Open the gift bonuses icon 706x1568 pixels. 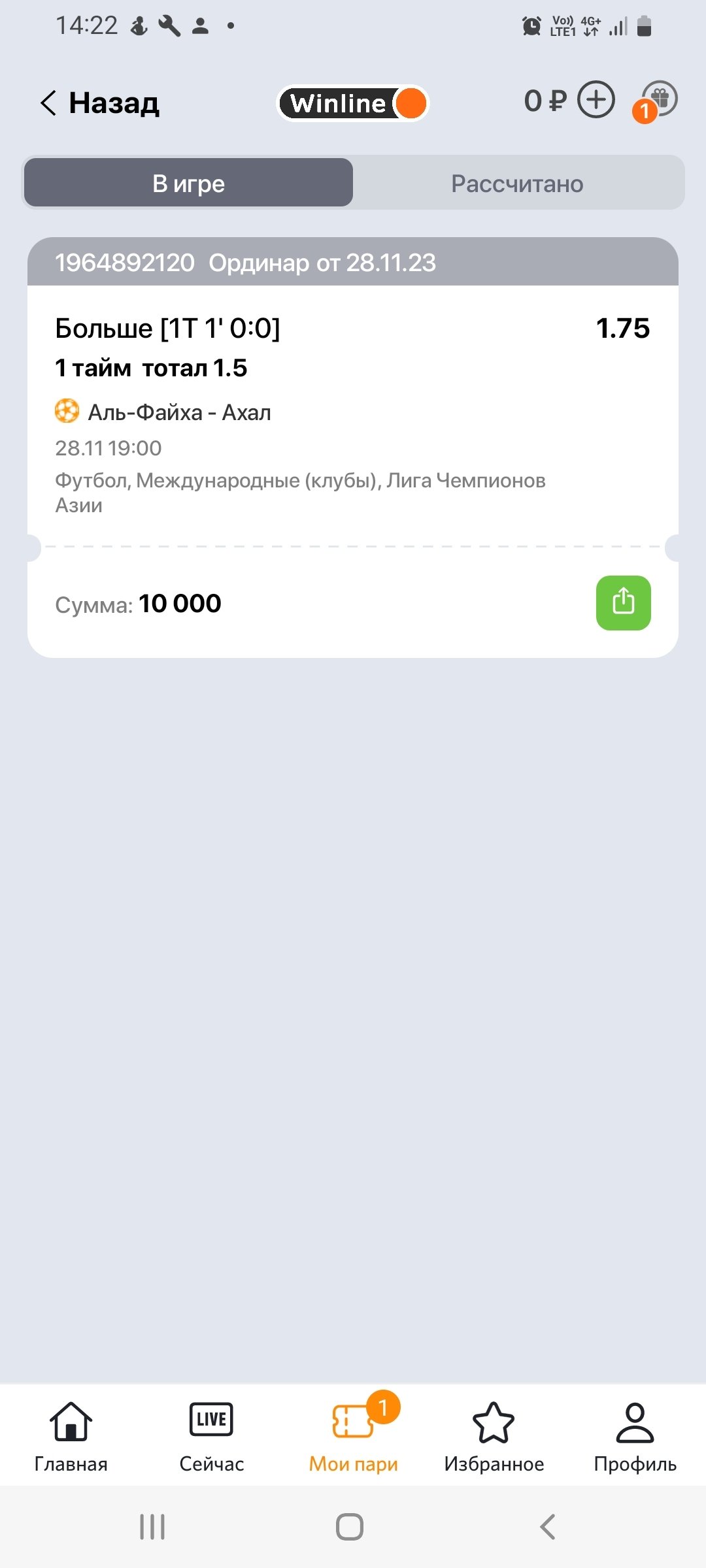(x=659, y=100)
